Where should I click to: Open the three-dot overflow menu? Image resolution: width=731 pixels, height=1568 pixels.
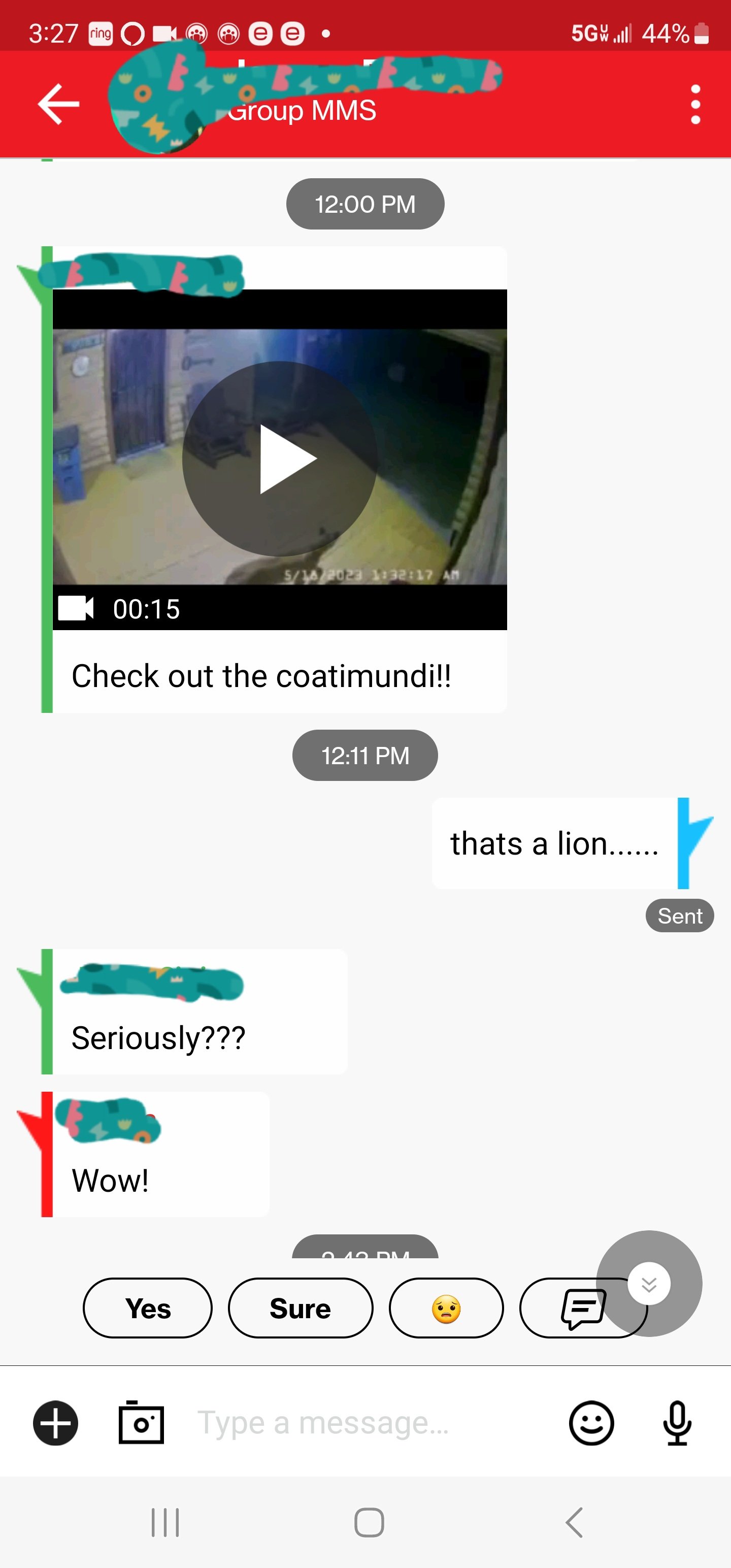coord(695,104)
